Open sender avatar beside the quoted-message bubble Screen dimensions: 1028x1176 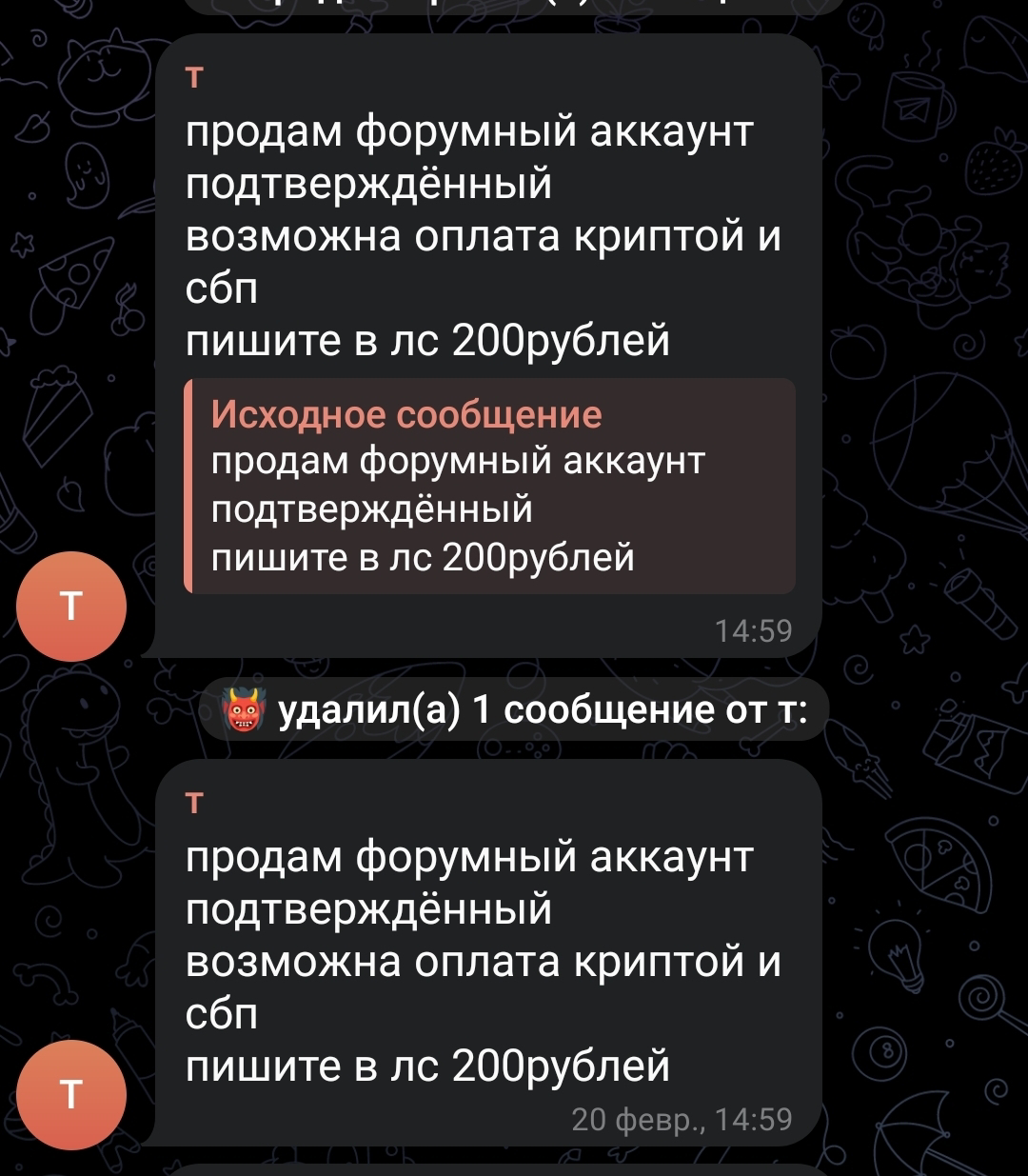pyautogui.click(x=72, y=607)
